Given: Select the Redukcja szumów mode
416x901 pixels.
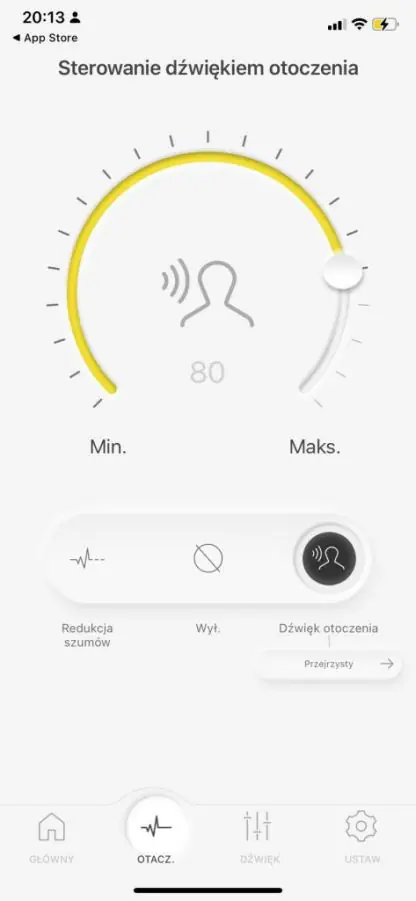Looking at the screenshot, I should 87,558.
